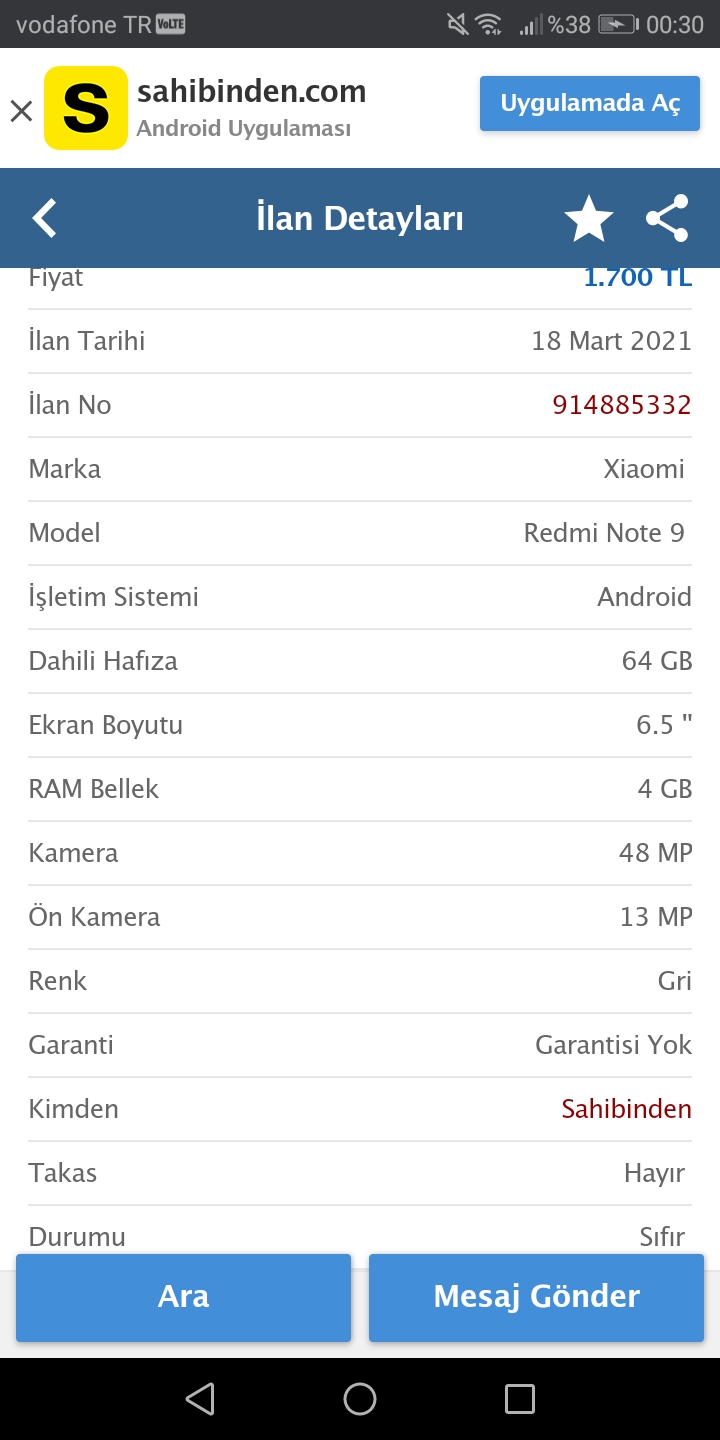The width and height of the screenshot is (720, 1440).
Task: Tap the Wi-Fi icon in the status bar
Action: tap(489, 24)
